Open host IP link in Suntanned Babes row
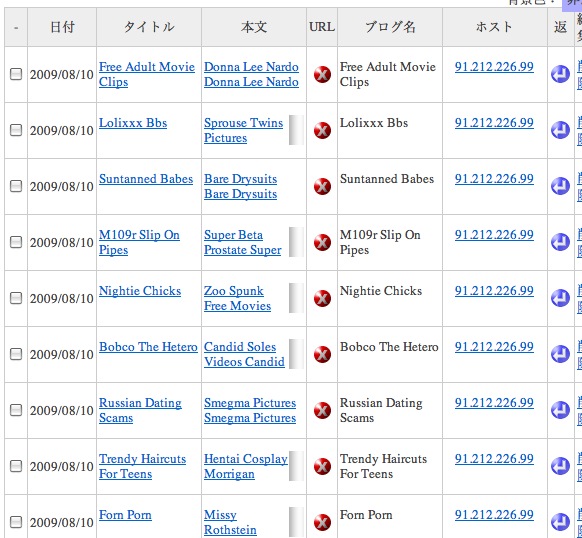The height and width of the screenshot is (538, 582). (x=494, y=179)
